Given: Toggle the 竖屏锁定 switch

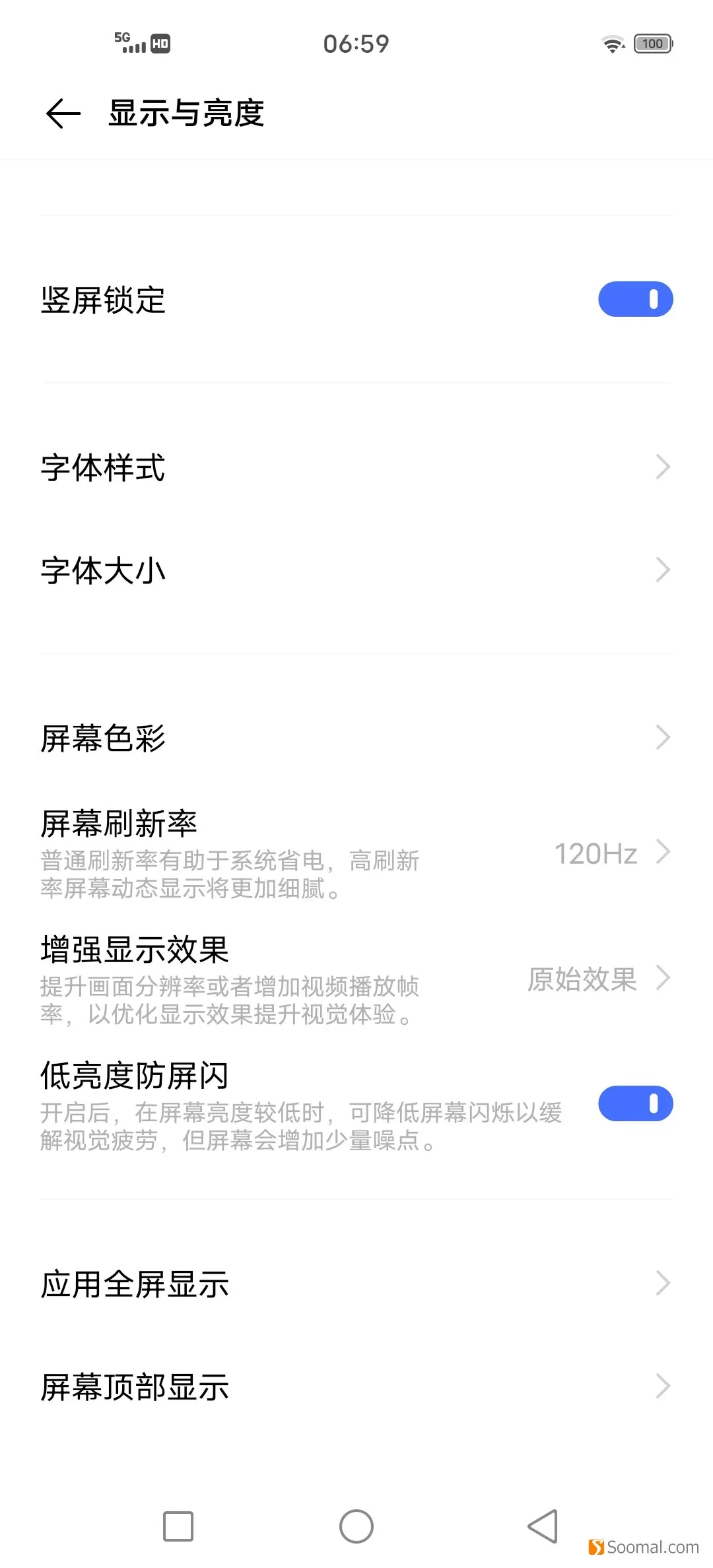Looking at the screenshot, I should click(x=635, y=300).
